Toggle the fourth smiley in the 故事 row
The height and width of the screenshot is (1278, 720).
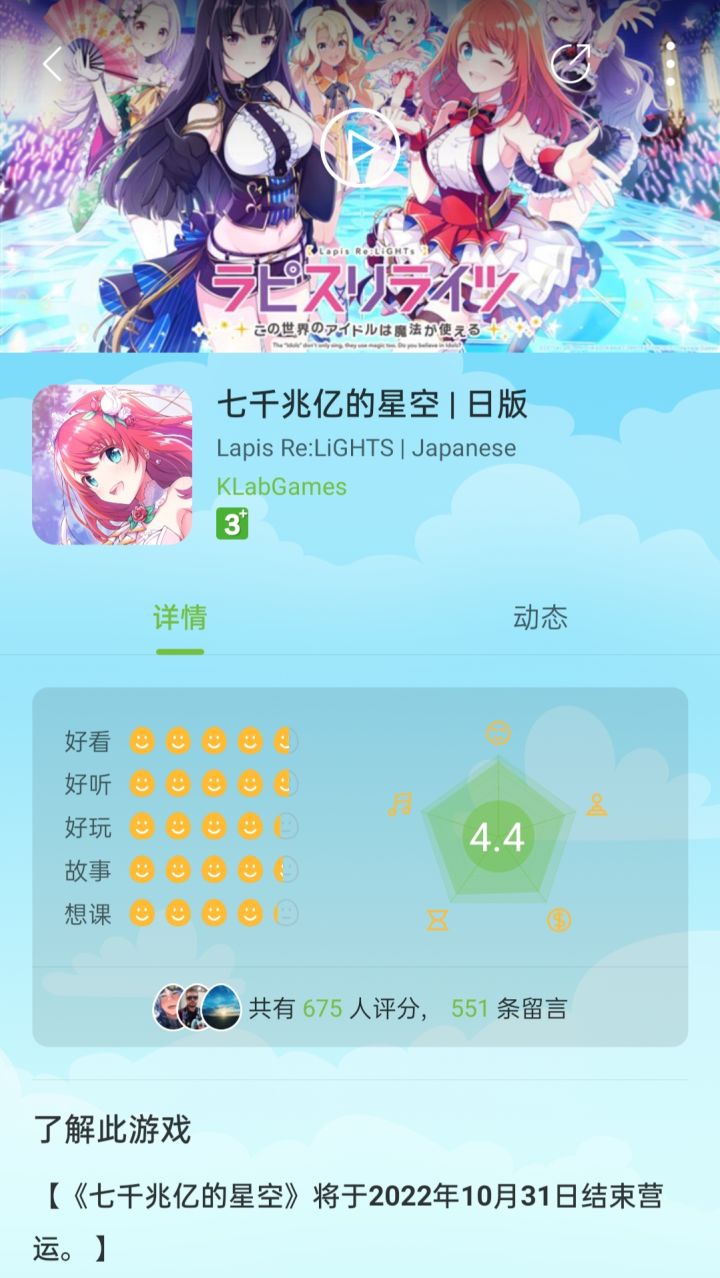(250, 870)
